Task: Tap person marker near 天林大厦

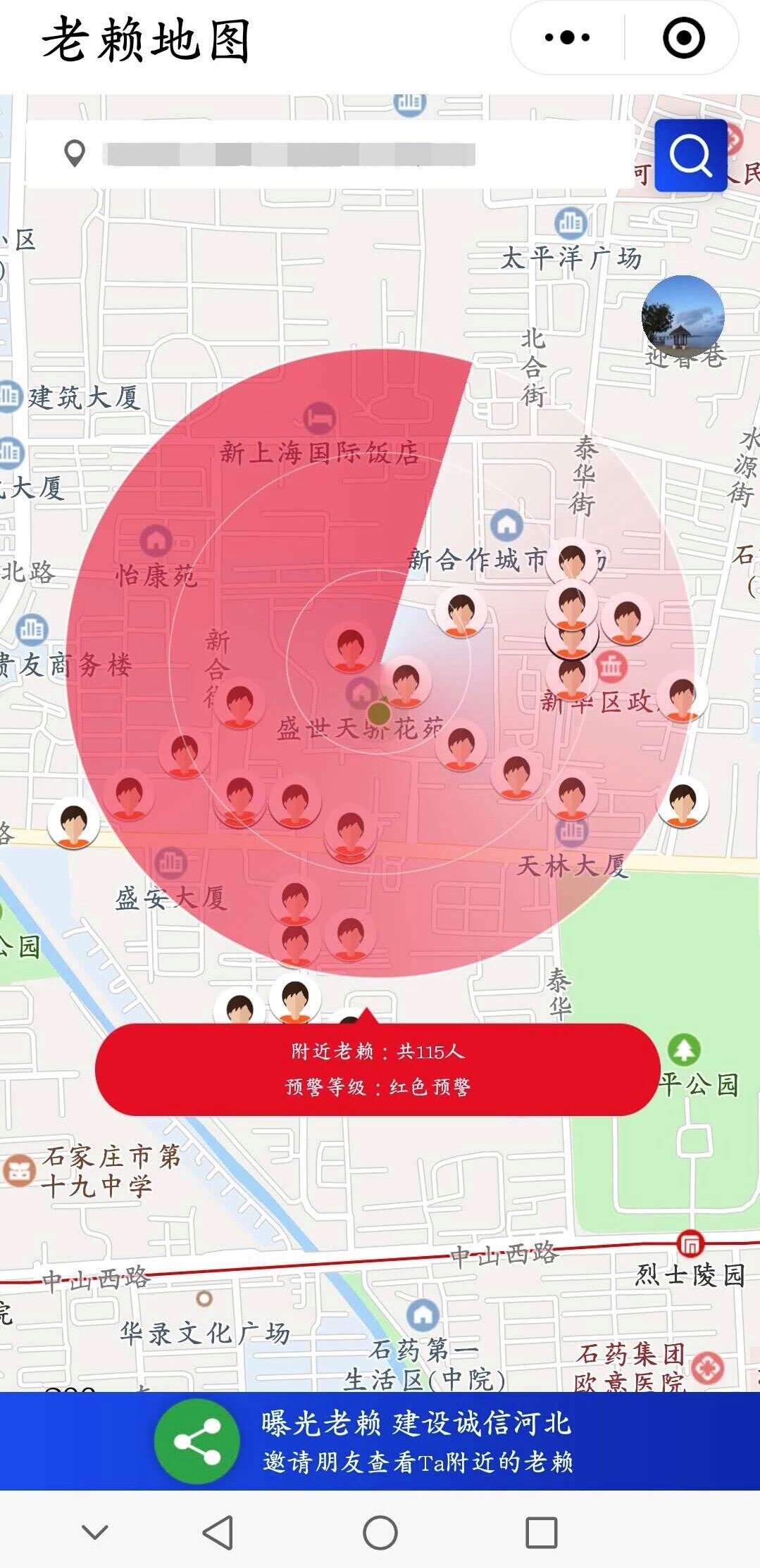Action: (571, 795)
